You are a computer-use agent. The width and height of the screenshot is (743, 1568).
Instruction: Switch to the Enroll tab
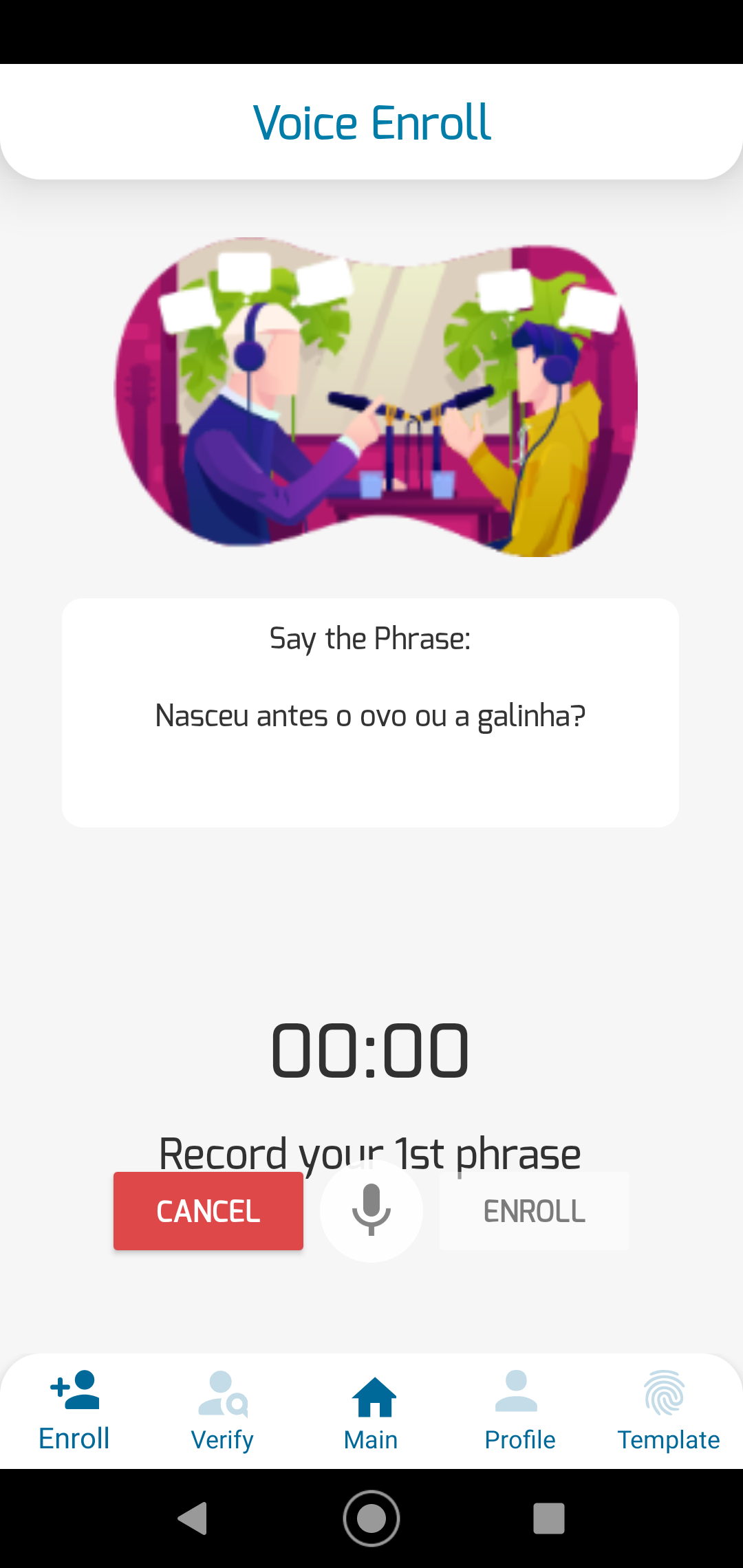click(x=74, y=1411)
